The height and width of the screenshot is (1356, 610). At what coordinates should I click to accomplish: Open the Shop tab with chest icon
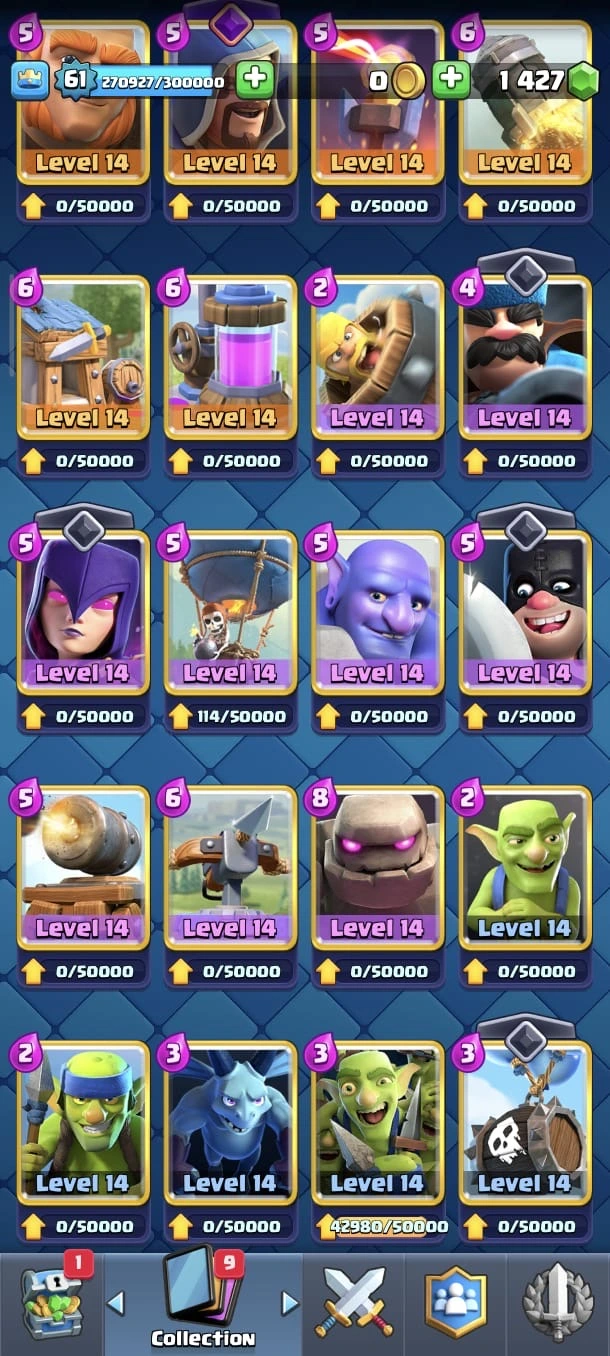[51, 1302]
